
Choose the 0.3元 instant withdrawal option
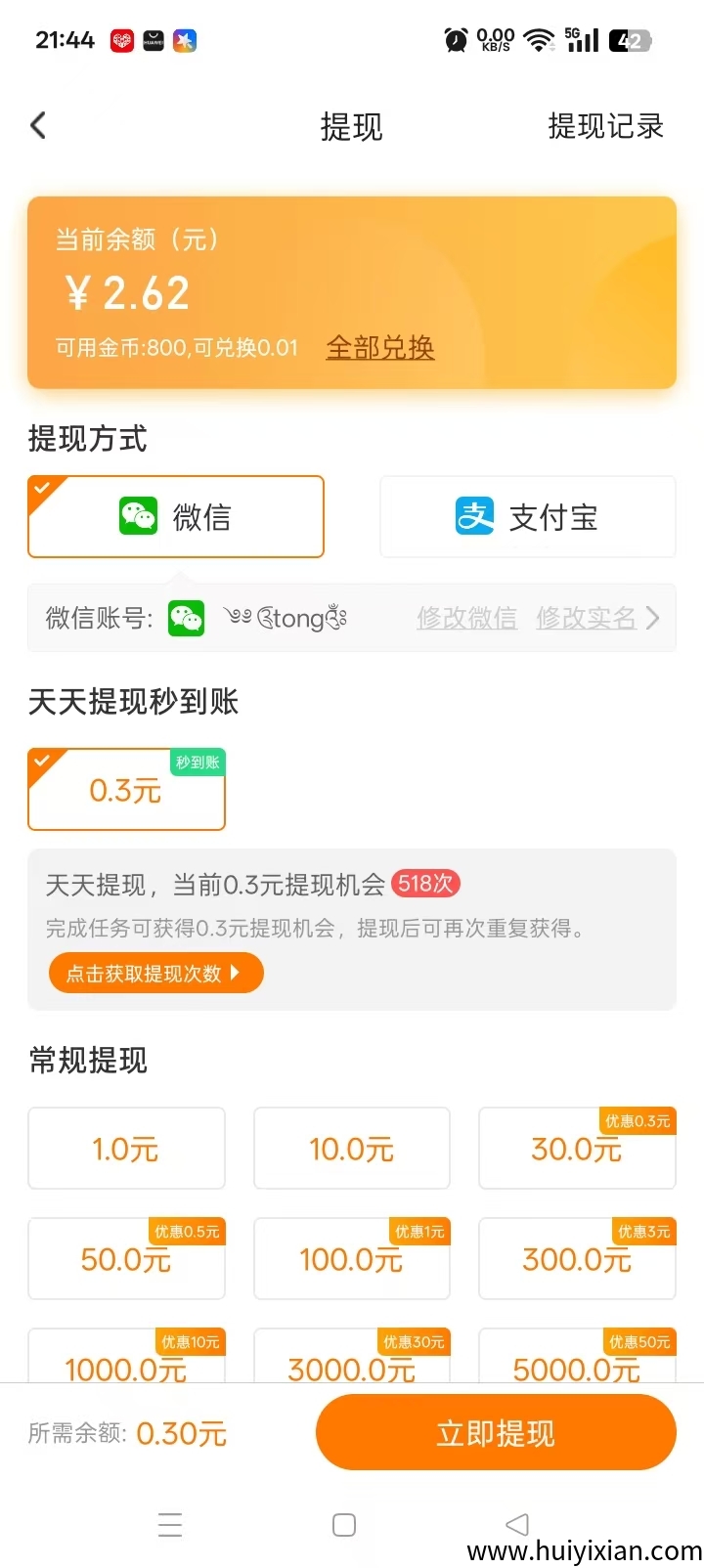(x=126, y=790)
